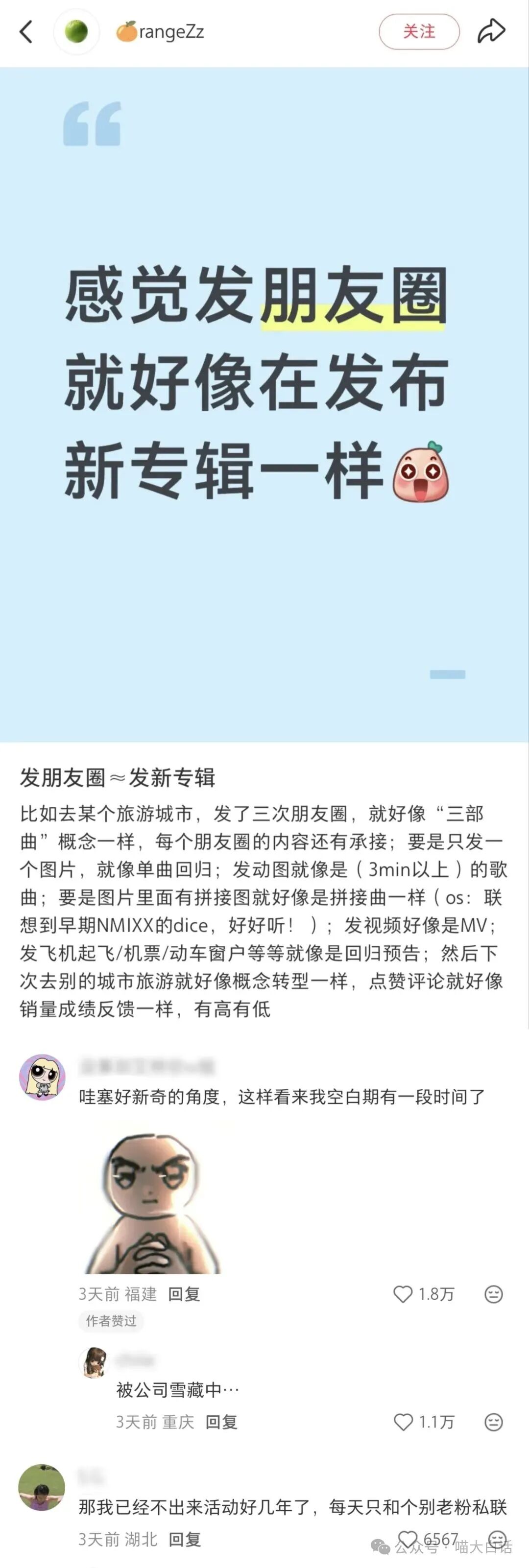Dislike the 福建 comment via the face icon
529x1568 pixels.
point(493,1294)
